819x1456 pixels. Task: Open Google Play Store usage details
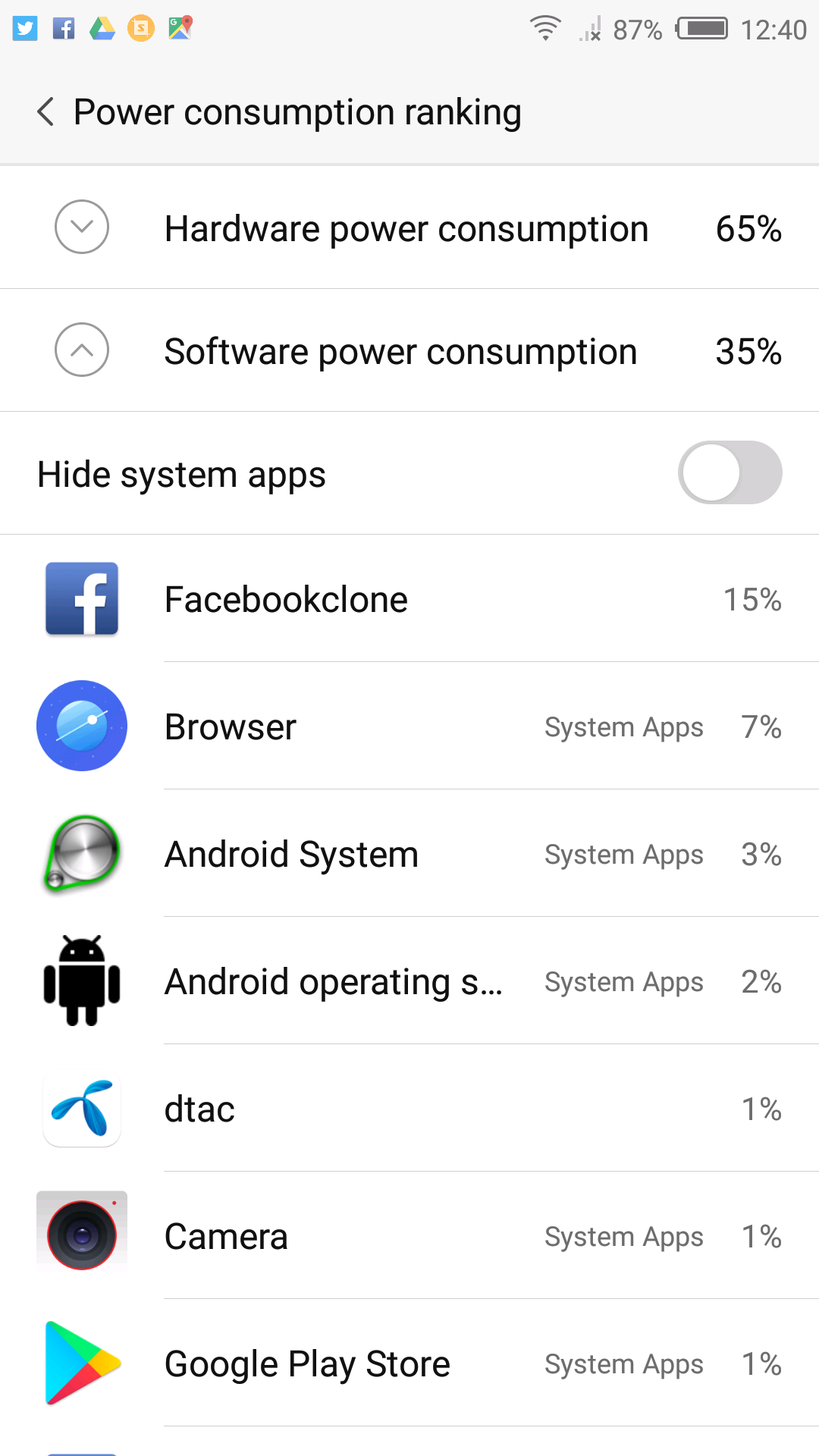tap(409, 1363)
